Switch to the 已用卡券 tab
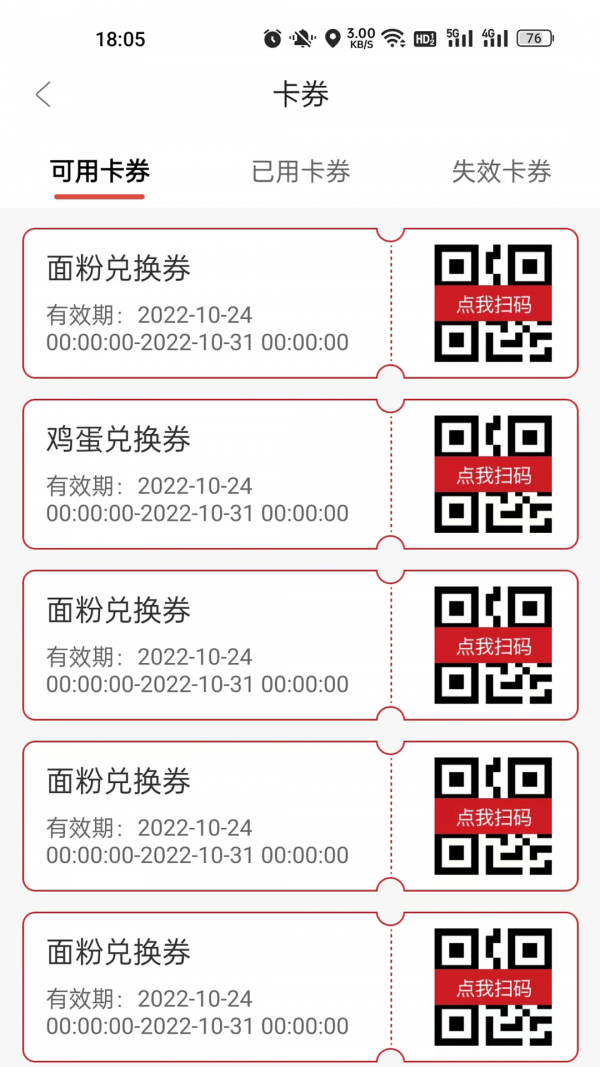The image size is (600, 1067). pyautogui.click(x=301, y=171)
